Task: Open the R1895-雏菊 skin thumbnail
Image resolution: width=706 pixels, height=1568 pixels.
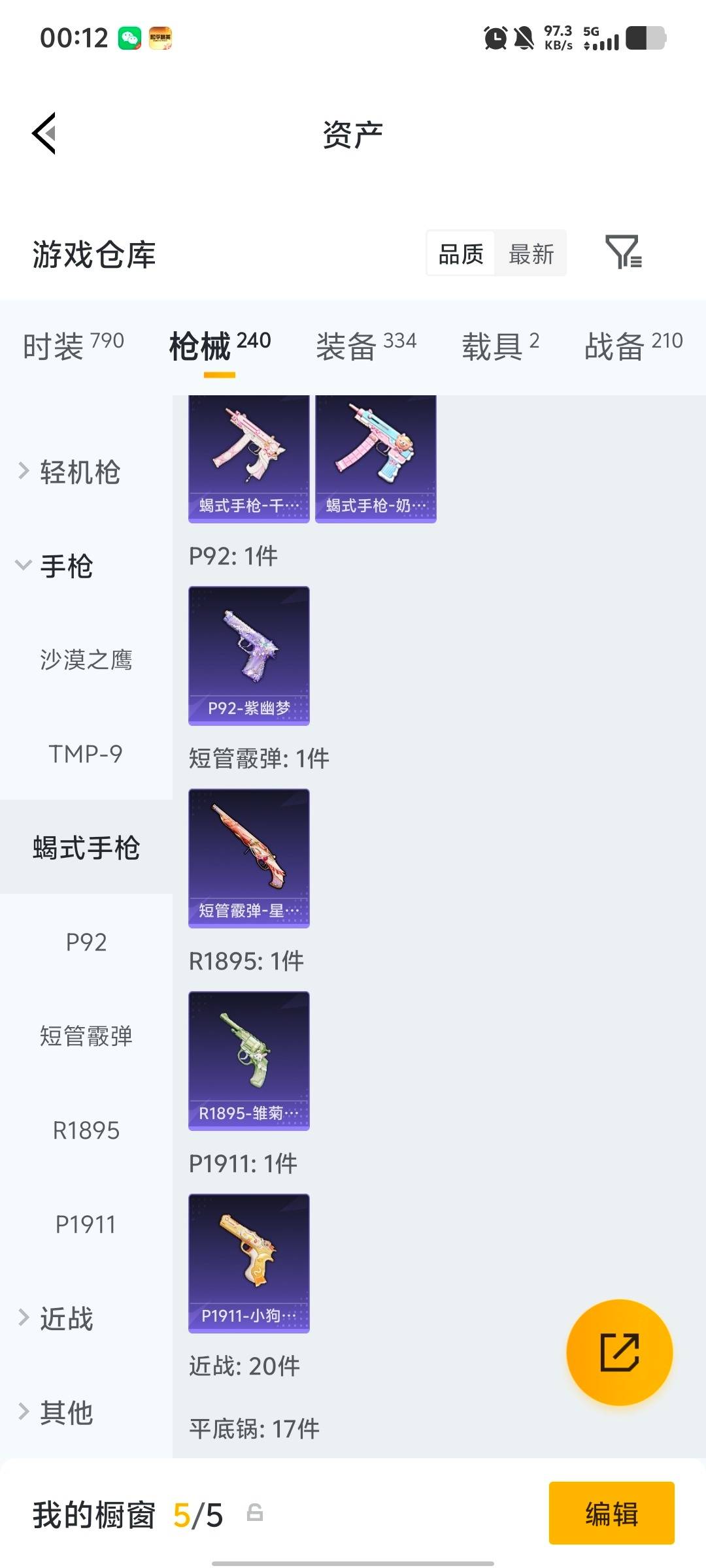Action: pos(248,1062)
